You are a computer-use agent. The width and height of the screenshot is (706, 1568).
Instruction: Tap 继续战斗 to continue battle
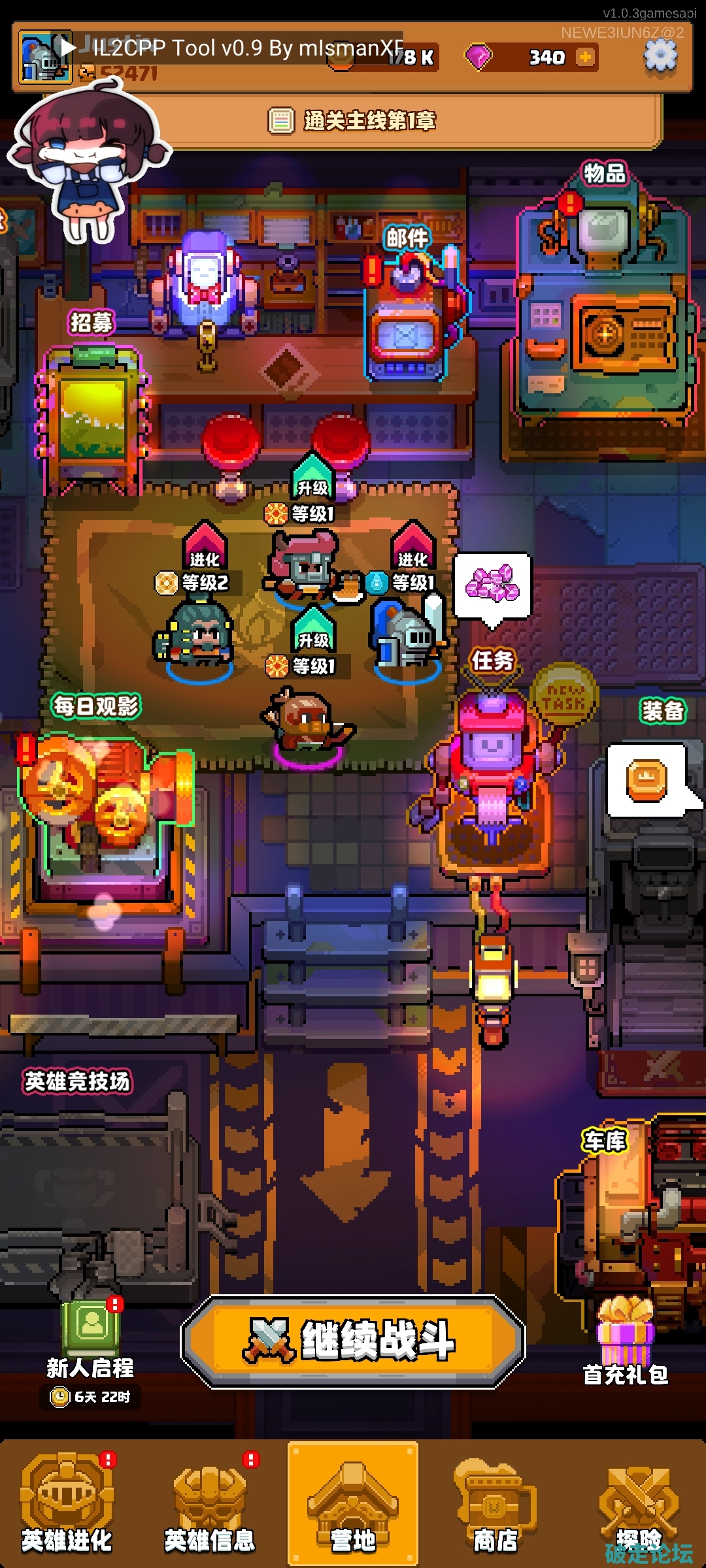tap(353, 1341)
